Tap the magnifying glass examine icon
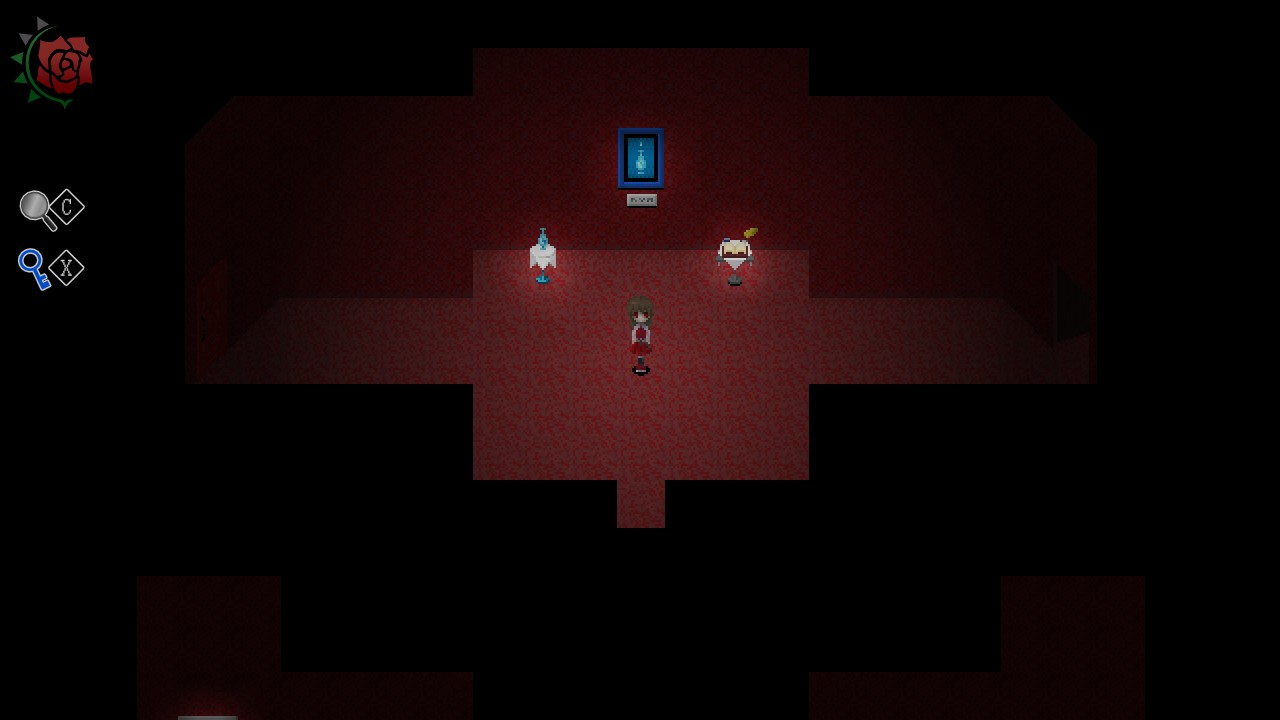1280x720 pixels. pyautogui.click(x=38, y=208)
